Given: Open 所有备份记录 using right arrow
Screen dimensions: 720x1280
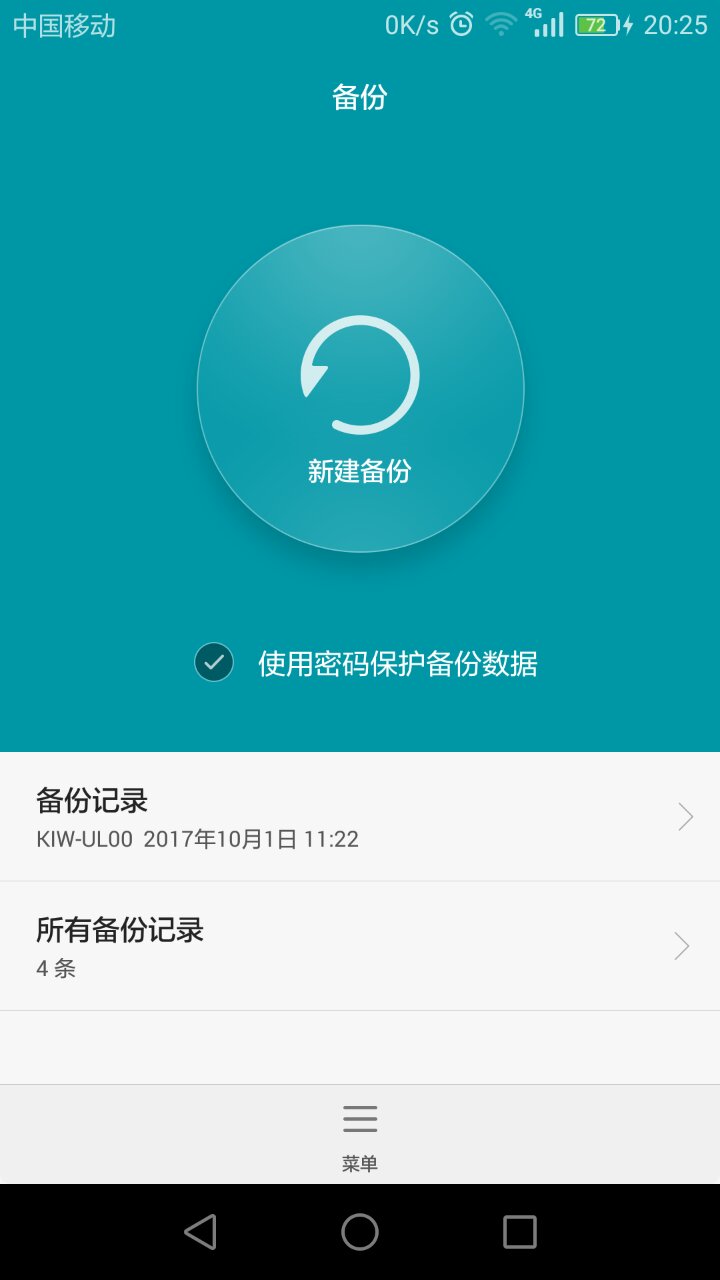Looking at the screenshot, I should [684, 945].
